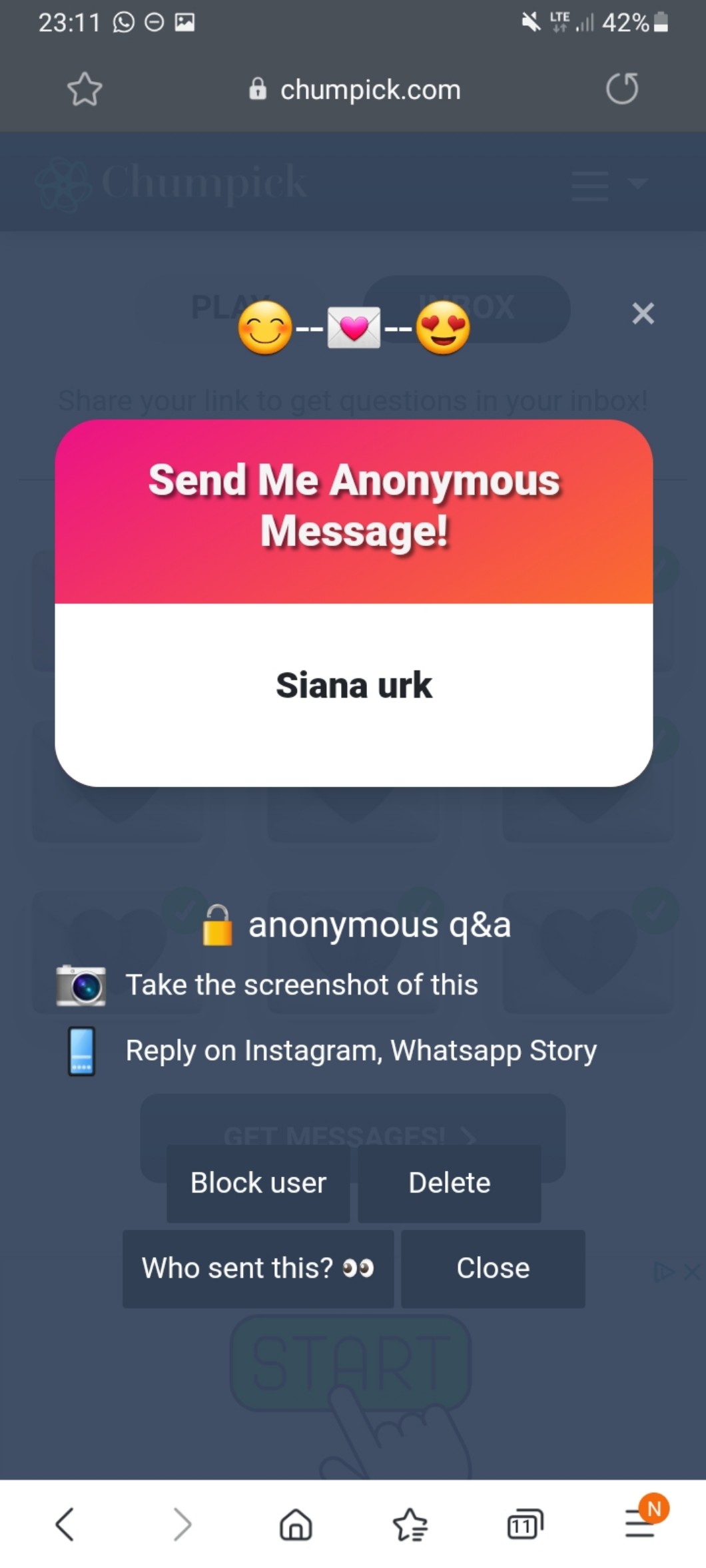Open the browser bookmarks list
The image size is (706, 1568).
pos(410,1524)
